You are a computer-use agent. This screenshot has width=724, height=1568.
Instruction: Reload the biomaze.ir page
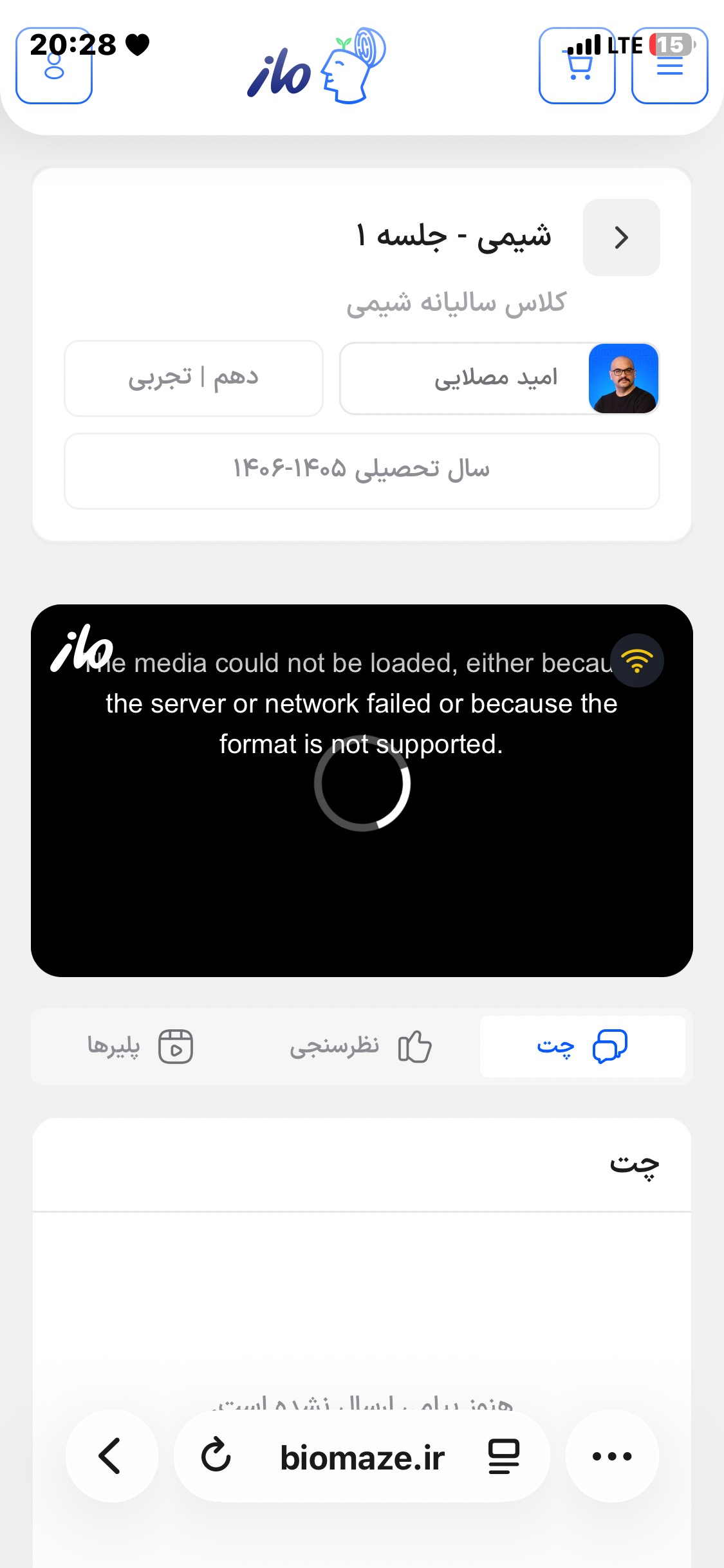point(216,1456)
